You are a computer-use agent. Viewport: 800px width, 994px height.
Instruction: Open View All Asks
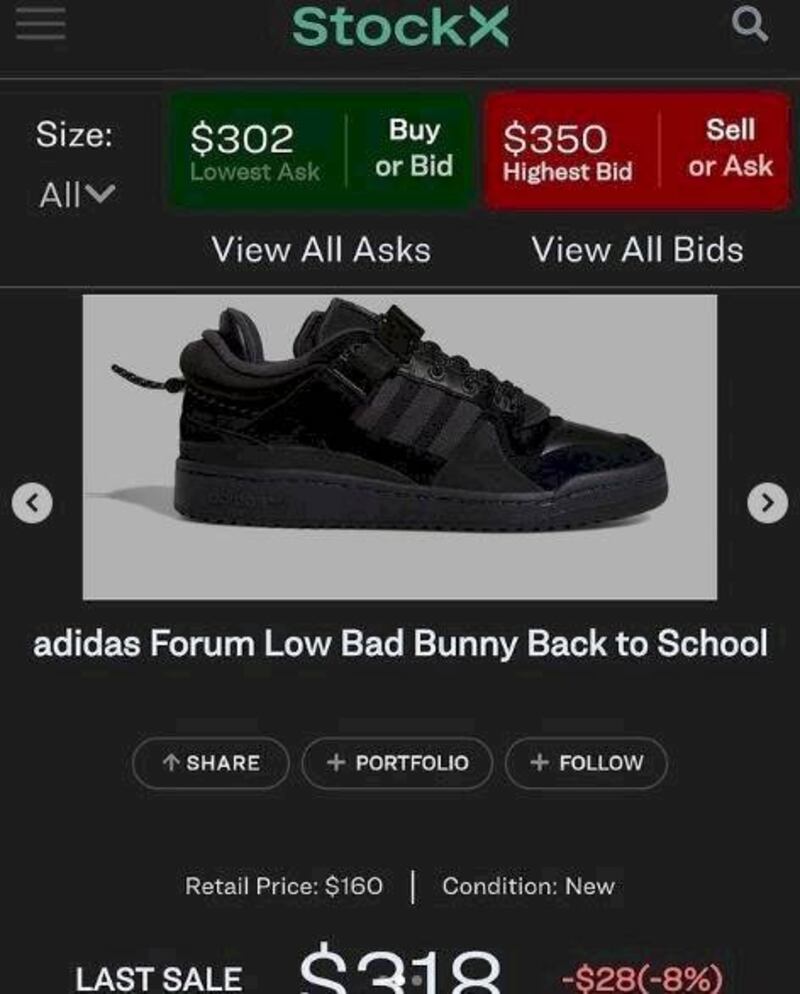pos(321,249)
